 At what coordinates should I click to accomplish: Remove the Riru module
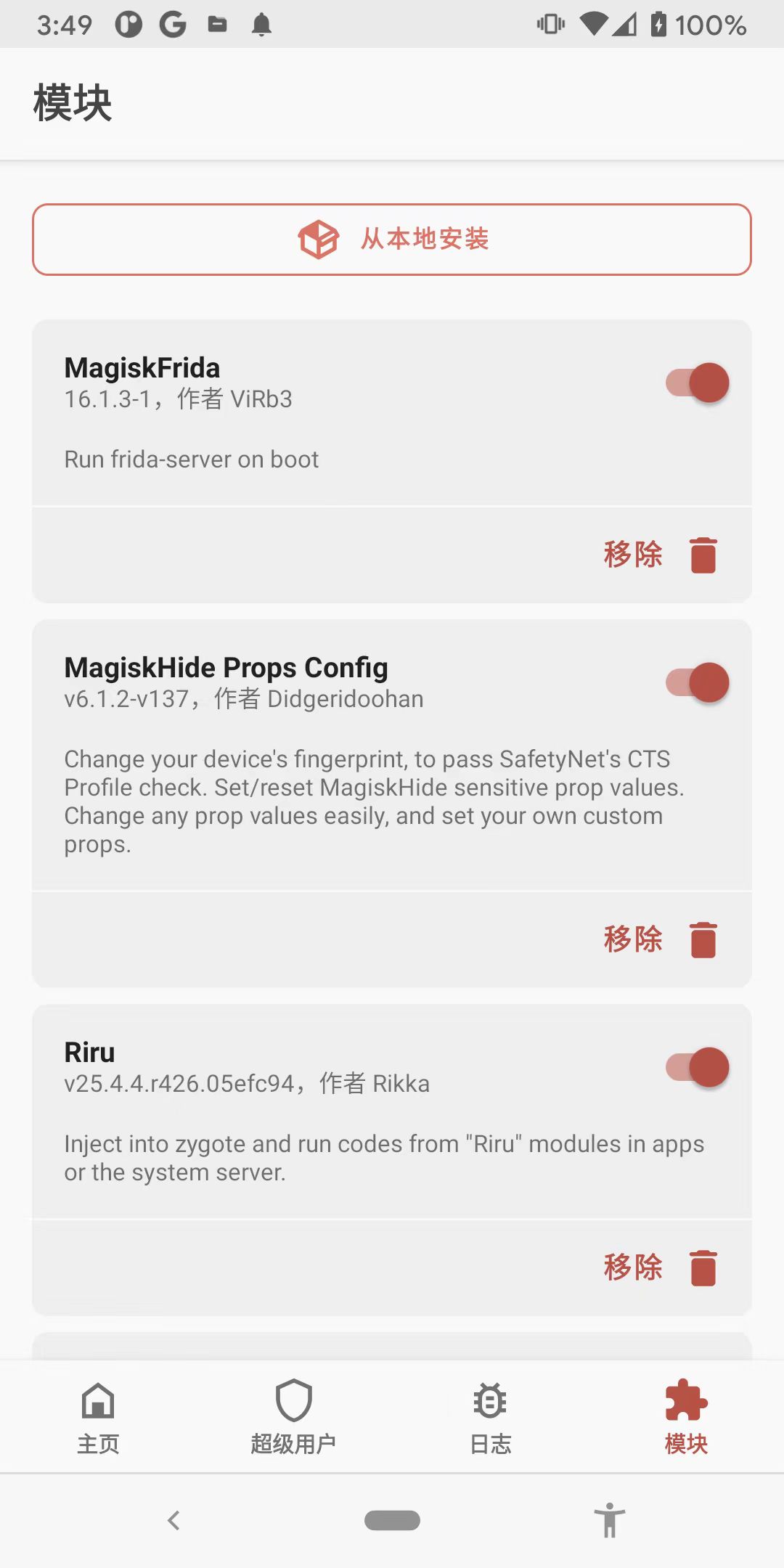(x=659, y=1268)
